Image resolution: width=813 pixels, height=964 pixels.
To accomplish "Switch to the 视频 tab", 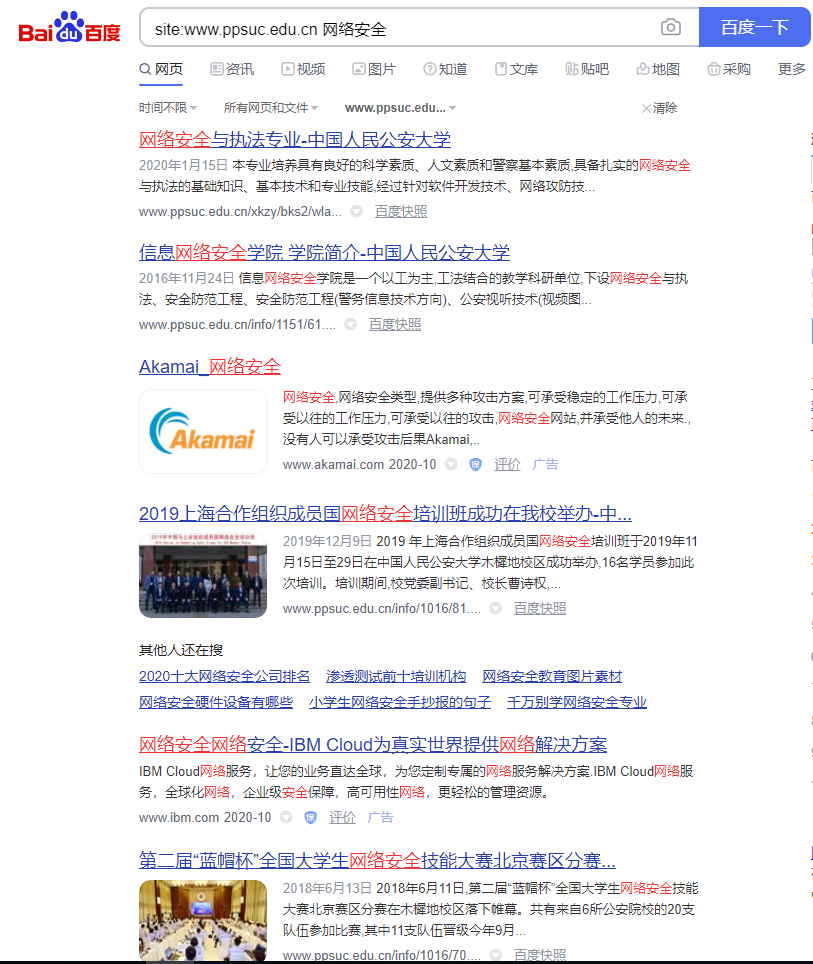I will click(303, 69).
